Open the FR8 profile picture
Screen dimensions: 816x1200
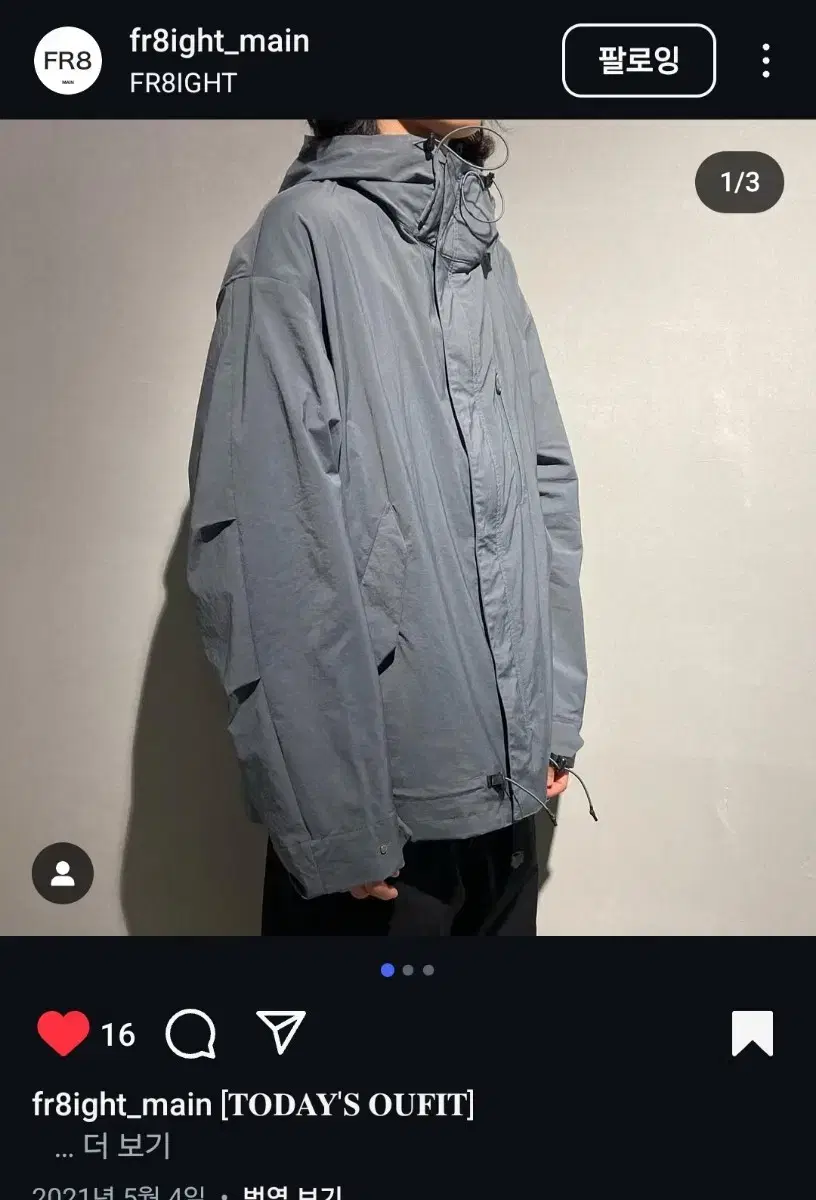(x=66, y=60)
